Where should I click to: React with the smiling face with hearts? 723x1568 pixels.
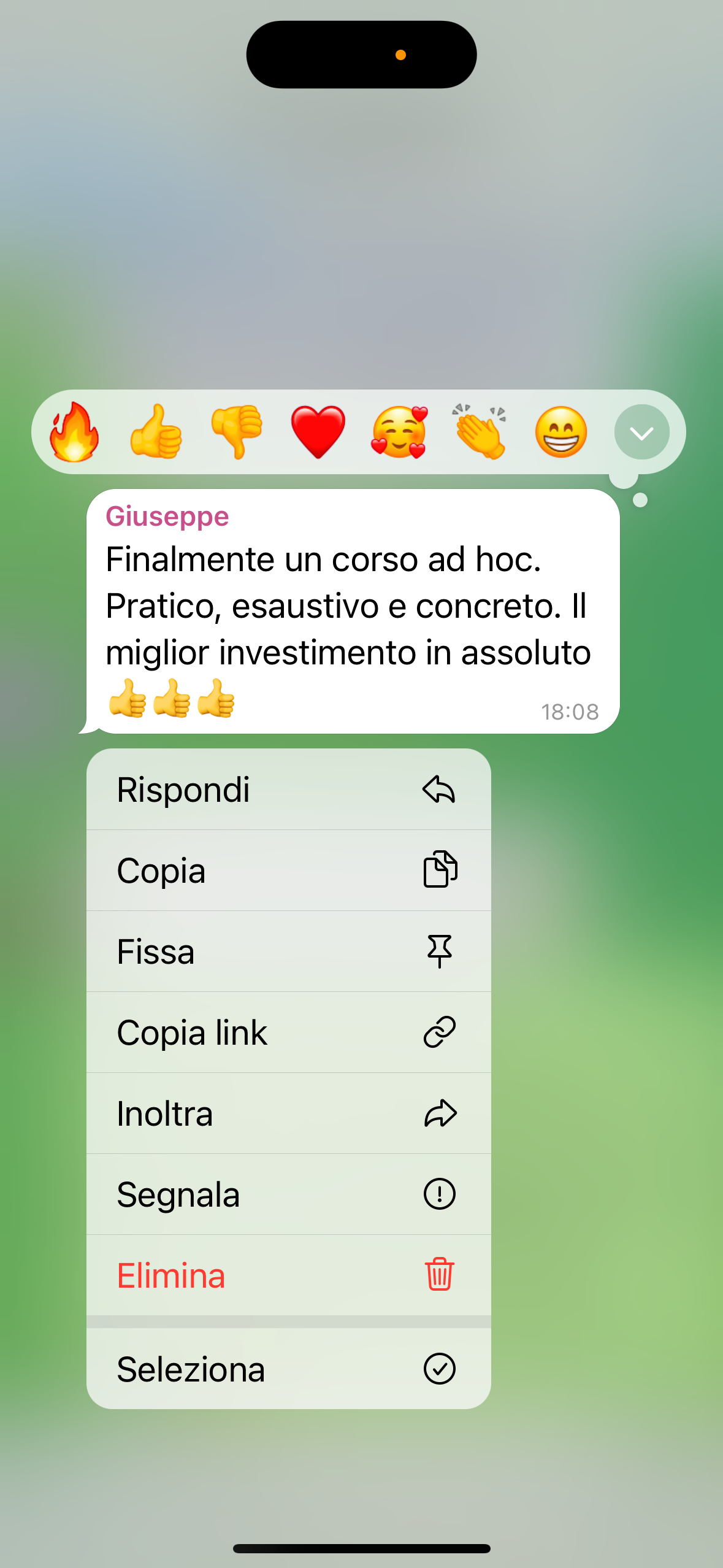pyautogui.click(x=399, y=432)
